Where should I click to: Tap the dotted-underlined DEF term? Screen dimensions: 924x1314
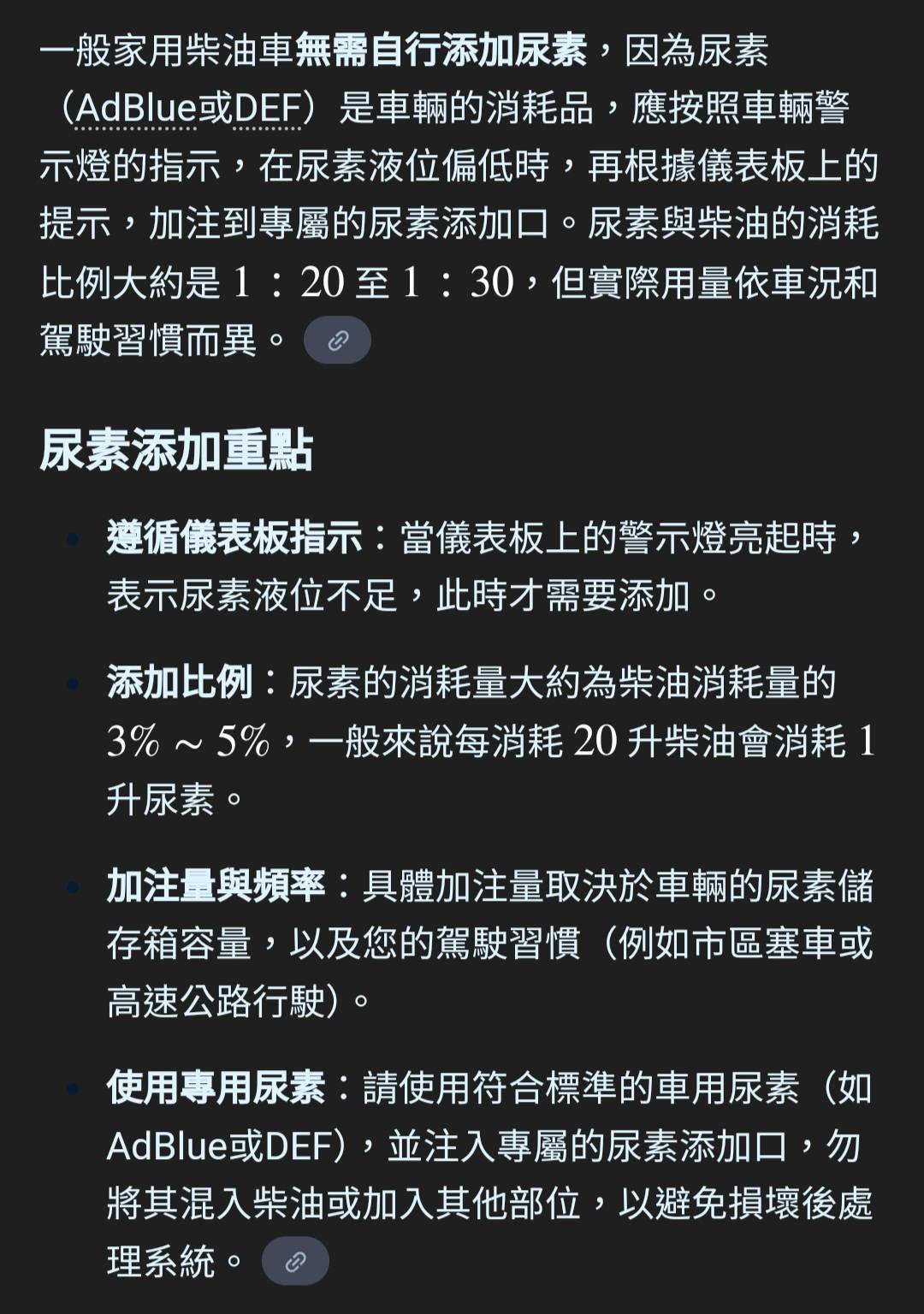tap(266, 109)
